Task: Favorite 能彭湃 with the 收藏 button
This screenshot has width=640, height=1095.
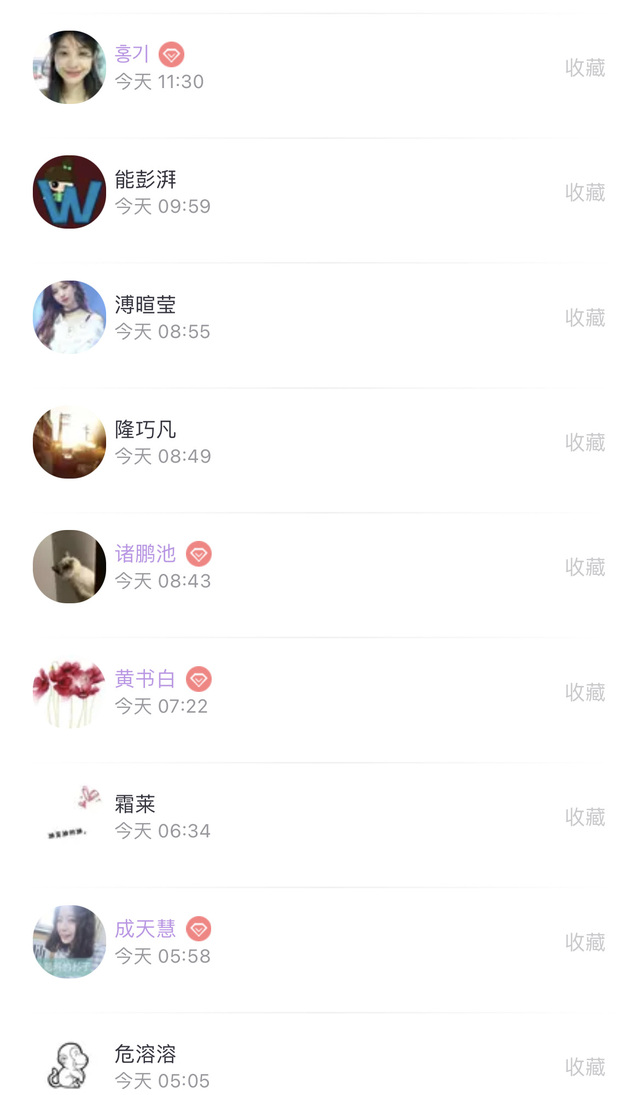Action: click(x=585, y=192)
